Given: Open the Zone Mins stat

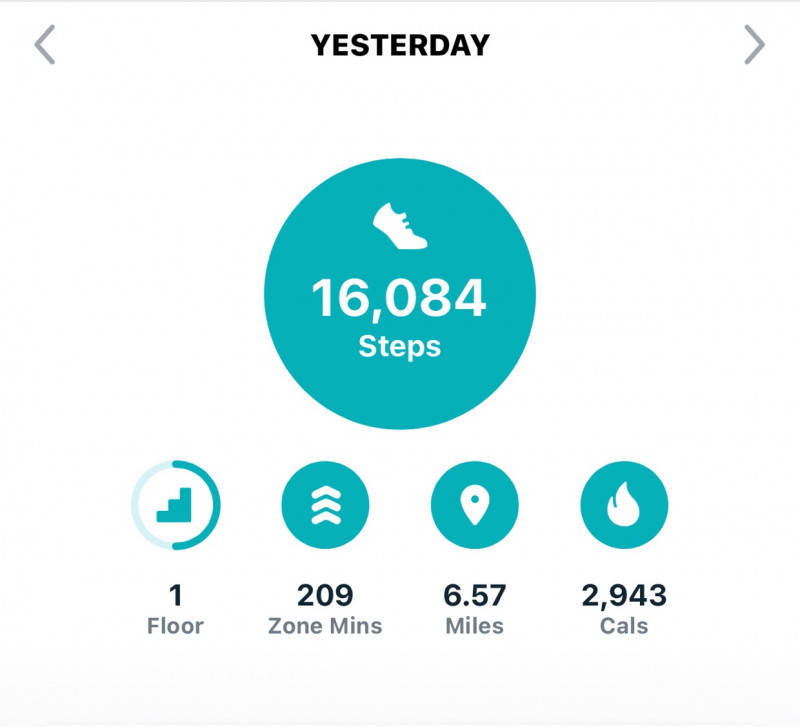Looking at the screenshot, I should point(325,506).
